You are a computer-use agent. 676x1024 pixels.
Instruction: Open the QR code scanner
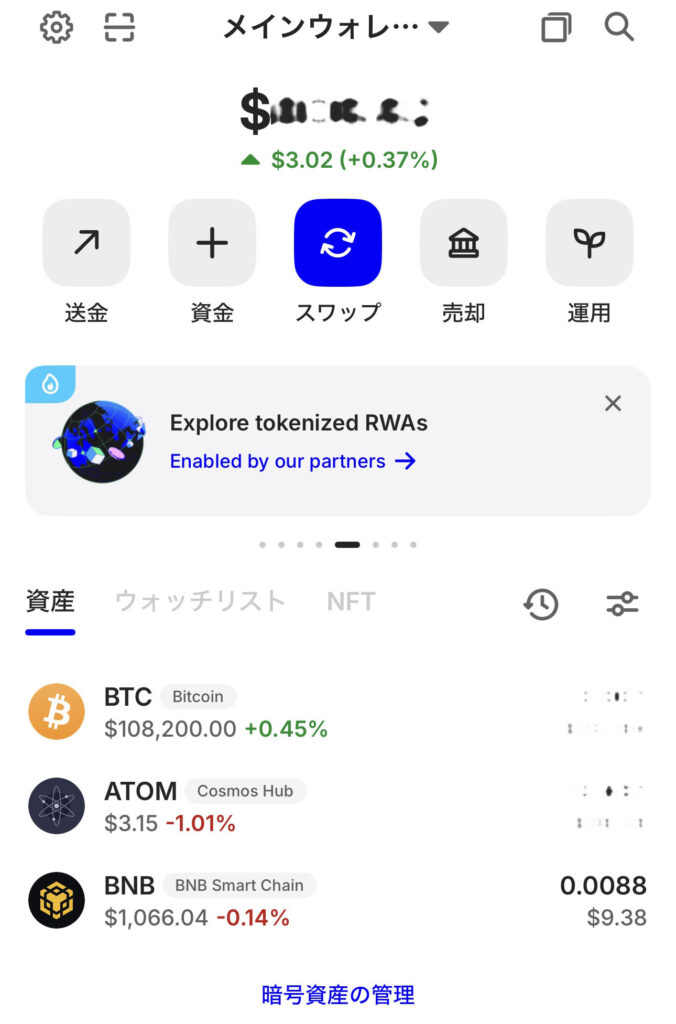[x=120, y=28]
